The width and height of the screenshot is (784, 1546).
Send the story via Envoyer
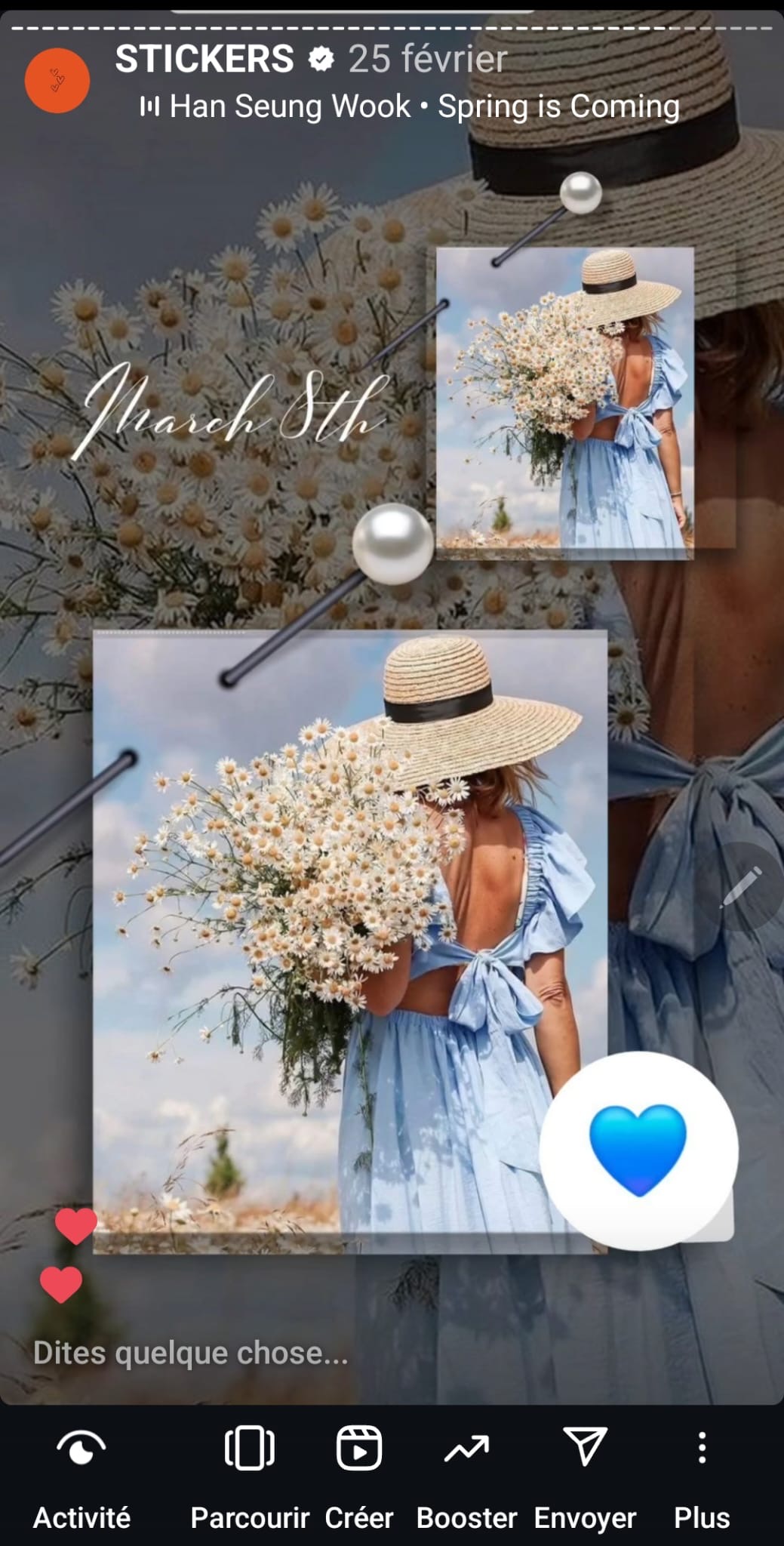pyautogui.click(x=585, y=1472)
